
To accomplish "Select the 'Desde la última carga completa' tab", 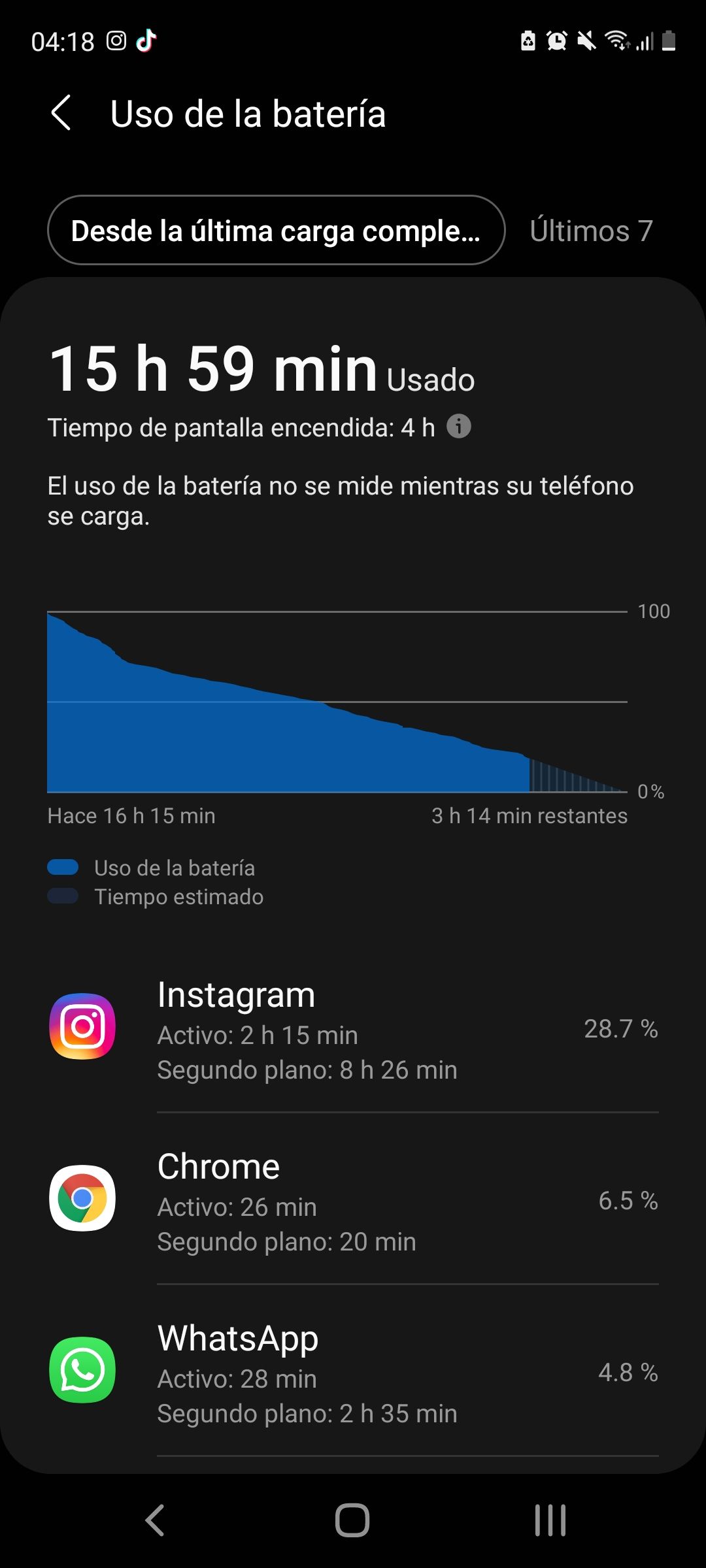I will pyautogui.click(x=276, y=231).
